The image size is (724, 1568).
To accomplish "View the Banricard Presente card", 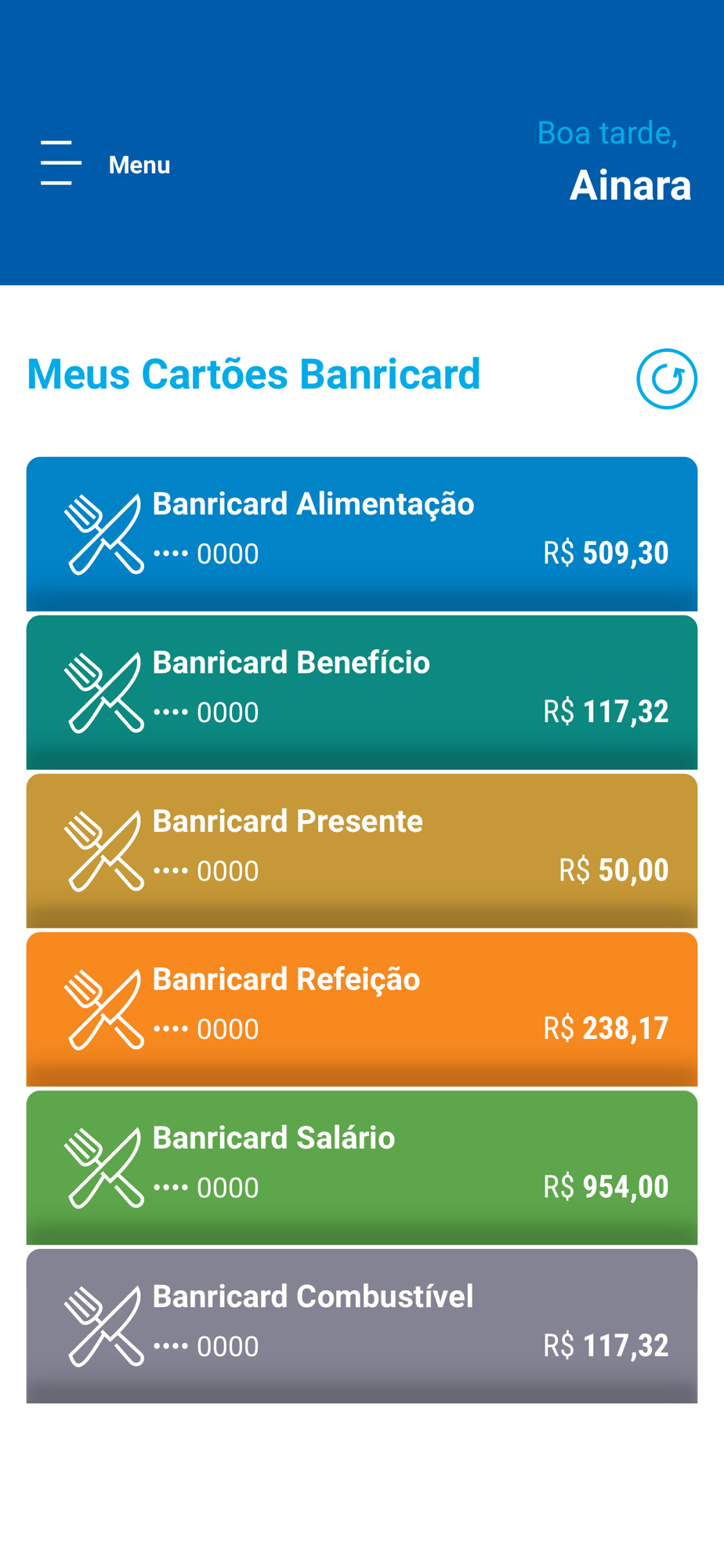I will [x=361, y=849].
